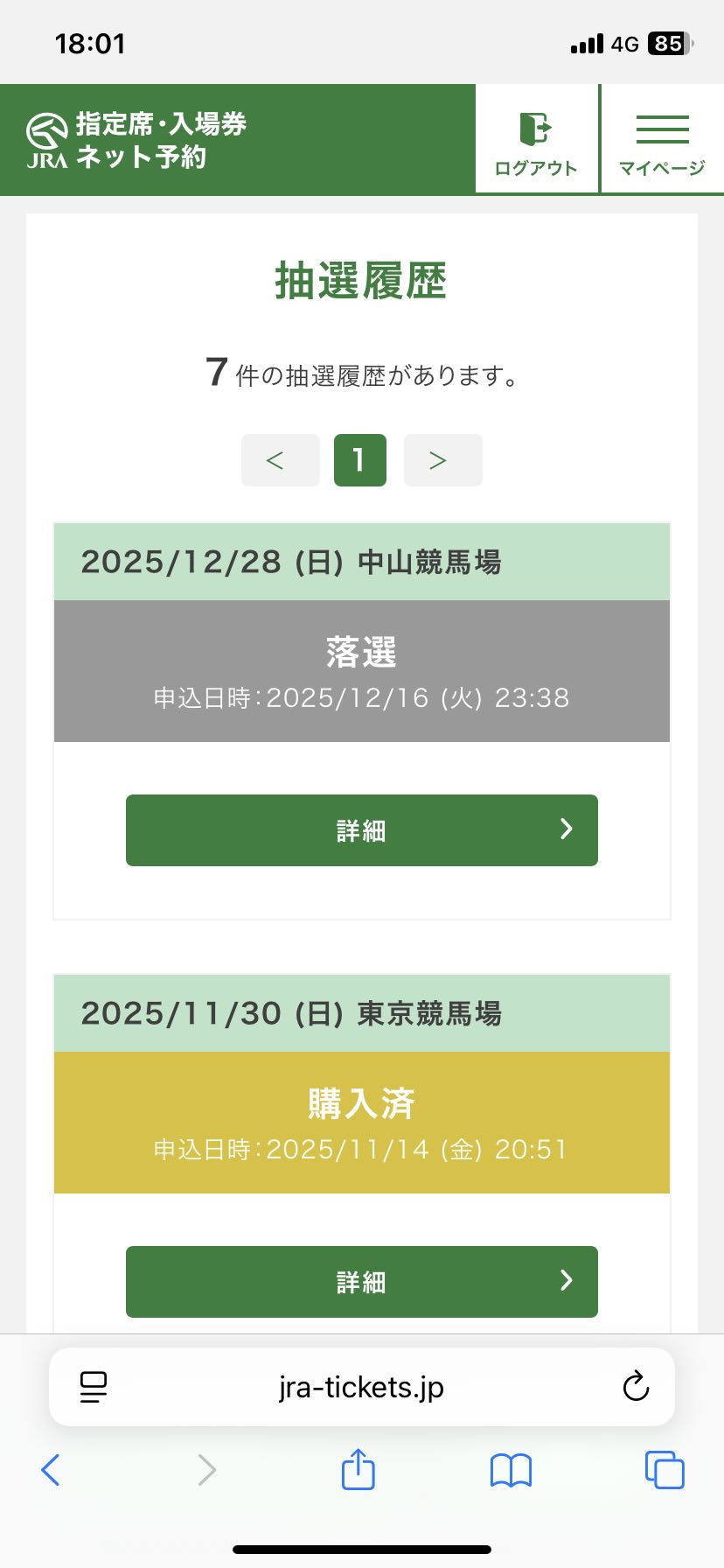Image resolution: width=724 pixels, height=1568 pixels.
Task: Select page 1 in pagination
Action: (x=359, y=460)
